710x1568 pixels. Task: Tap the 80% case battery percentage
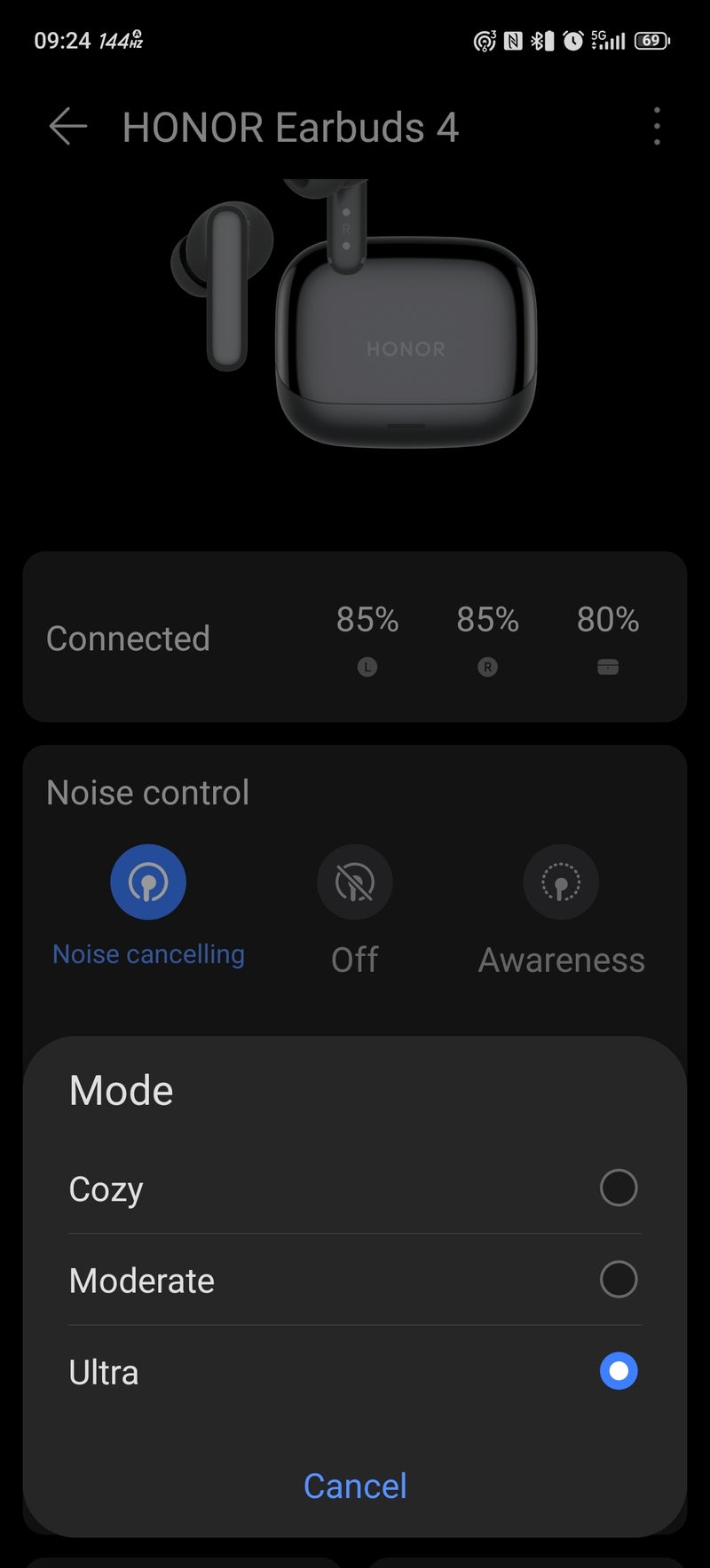(x=607, y=620)
